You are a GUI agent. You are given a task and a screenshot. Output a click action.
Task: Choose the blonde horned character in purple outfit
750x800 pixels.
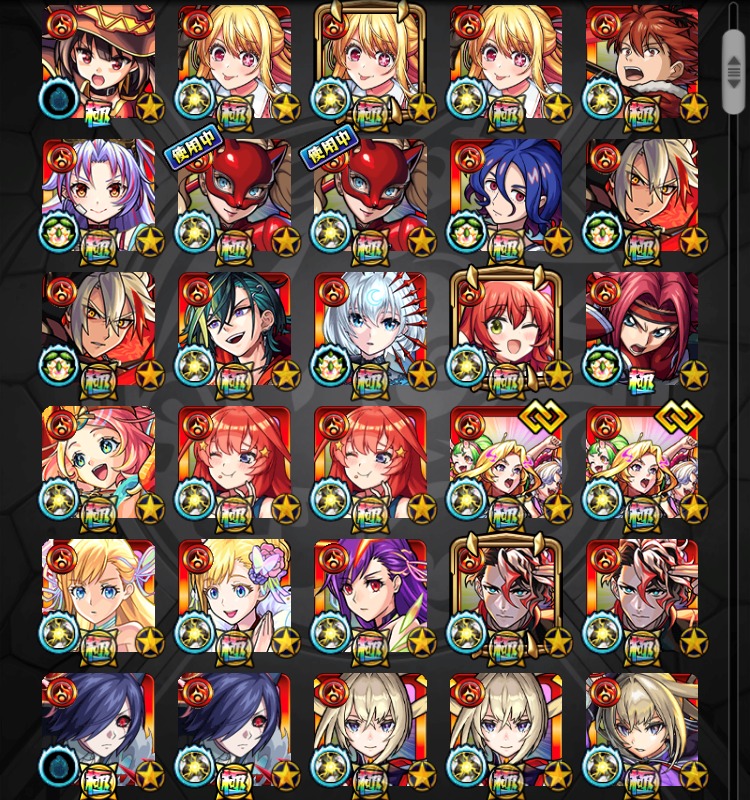click(642, 730)
